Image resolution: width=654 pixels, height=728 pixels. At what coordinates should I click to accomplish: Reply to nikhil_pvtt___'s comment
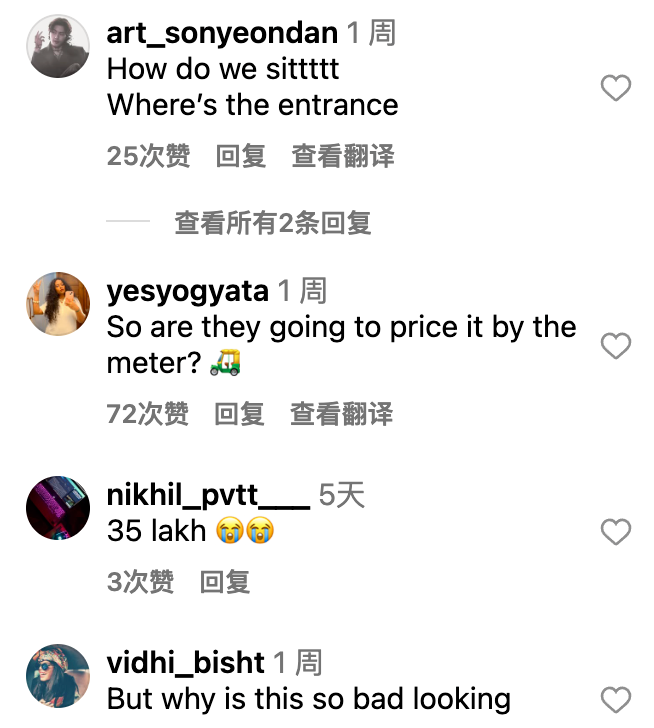[x=225, y=581]
